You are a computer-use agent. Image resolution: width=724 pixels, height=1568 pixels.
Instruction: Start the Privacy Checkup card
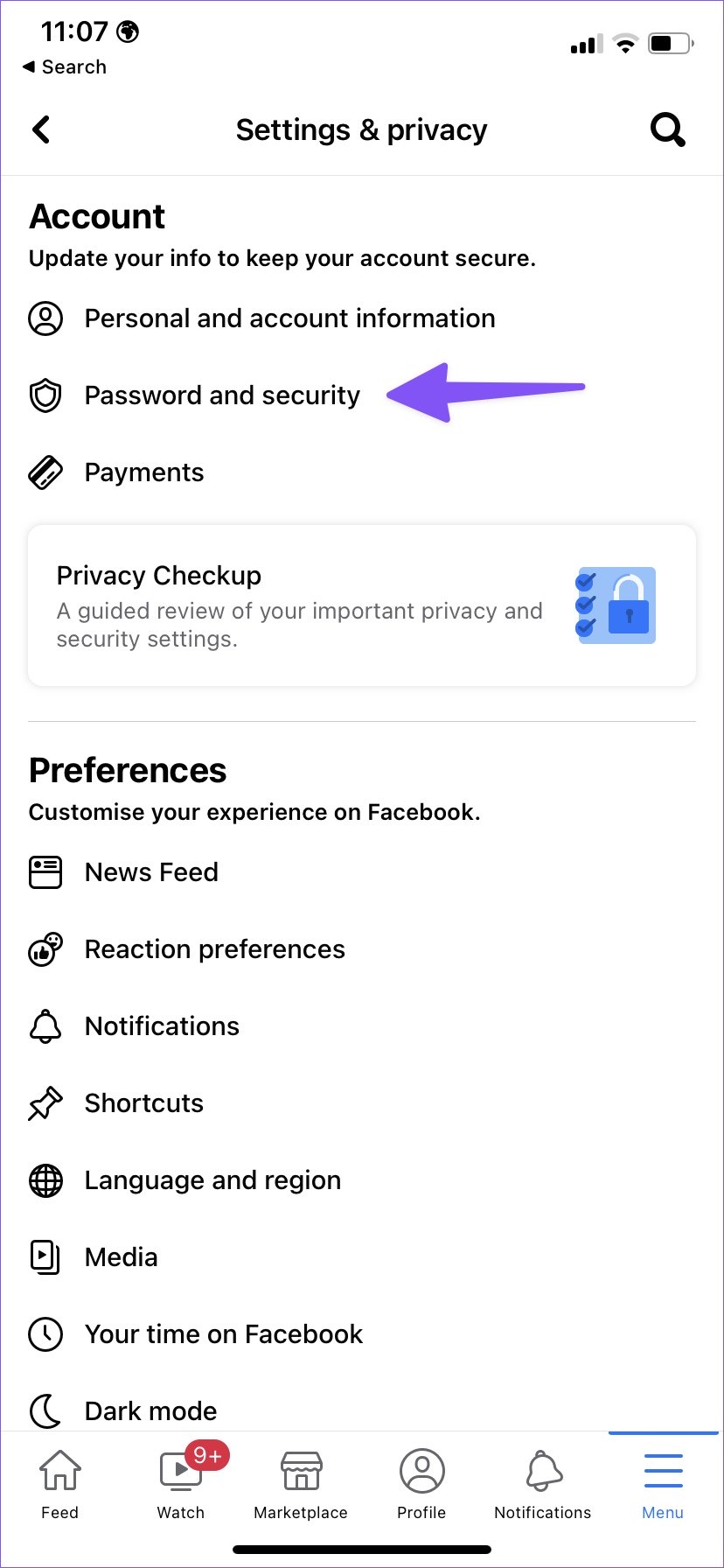[x=362, y=605]
